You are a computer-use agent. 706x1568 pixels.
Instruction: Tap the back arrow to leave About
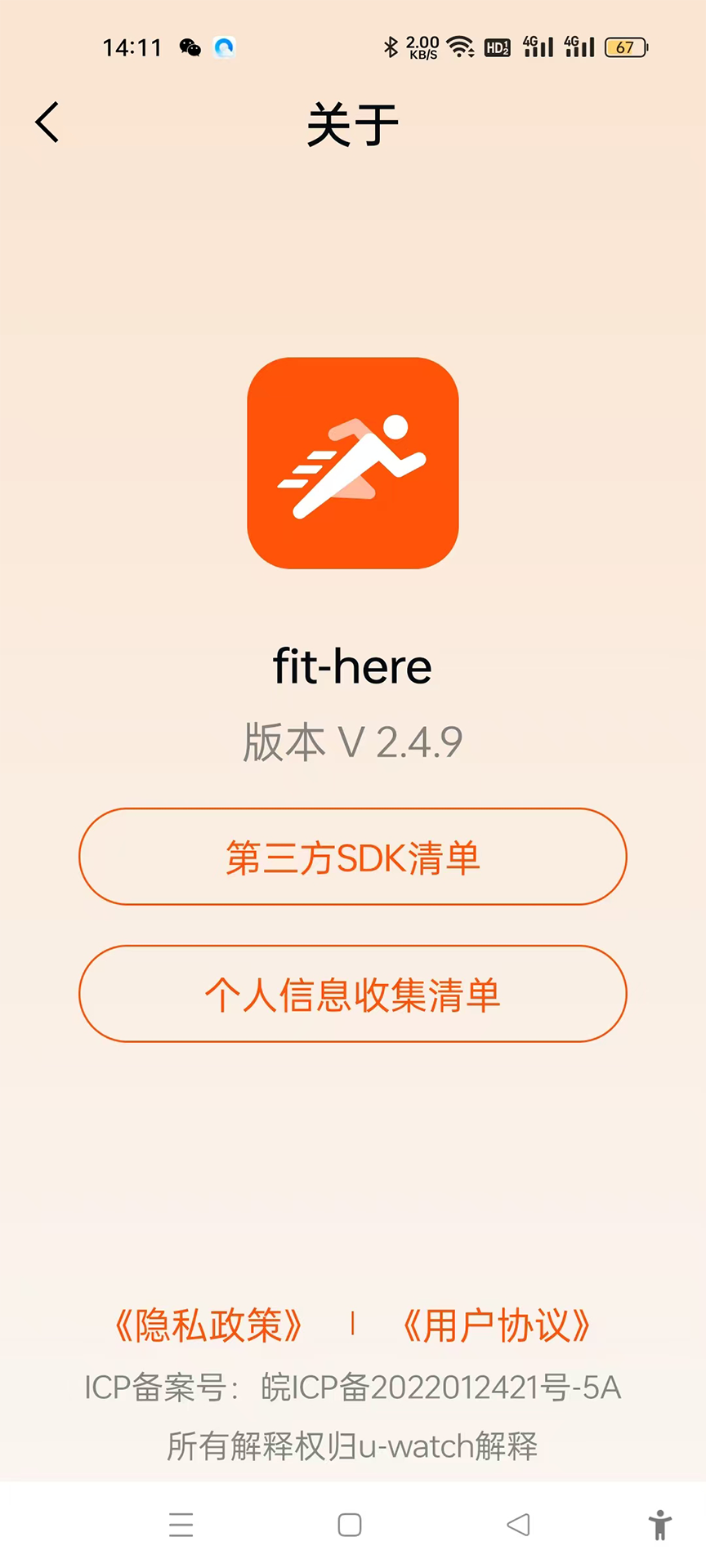tap(47, 122)
